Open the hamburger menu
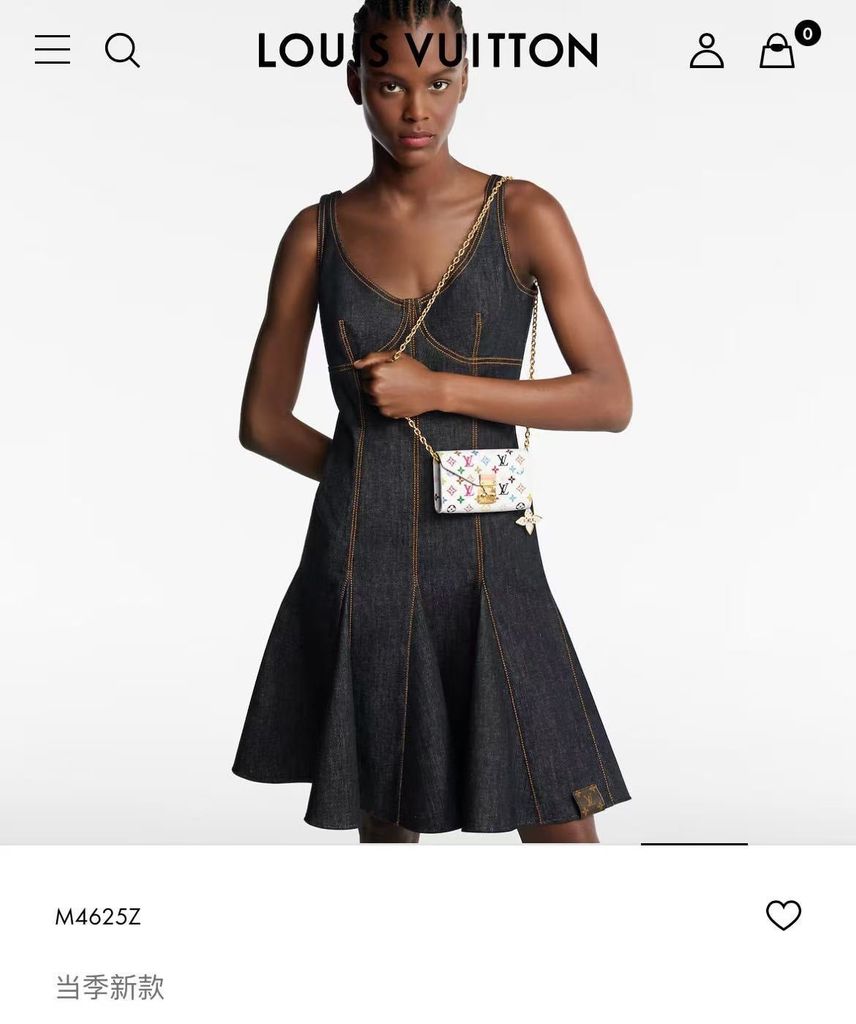 52,50
